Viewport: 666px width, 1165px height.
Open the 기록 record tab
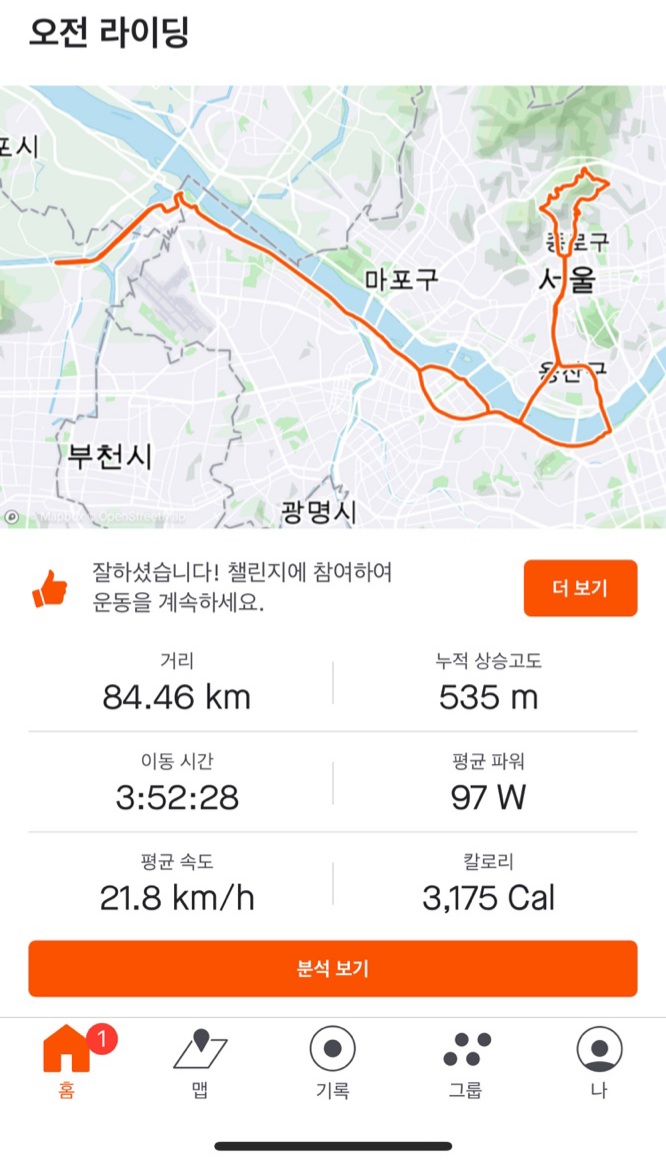[332, 1061]
